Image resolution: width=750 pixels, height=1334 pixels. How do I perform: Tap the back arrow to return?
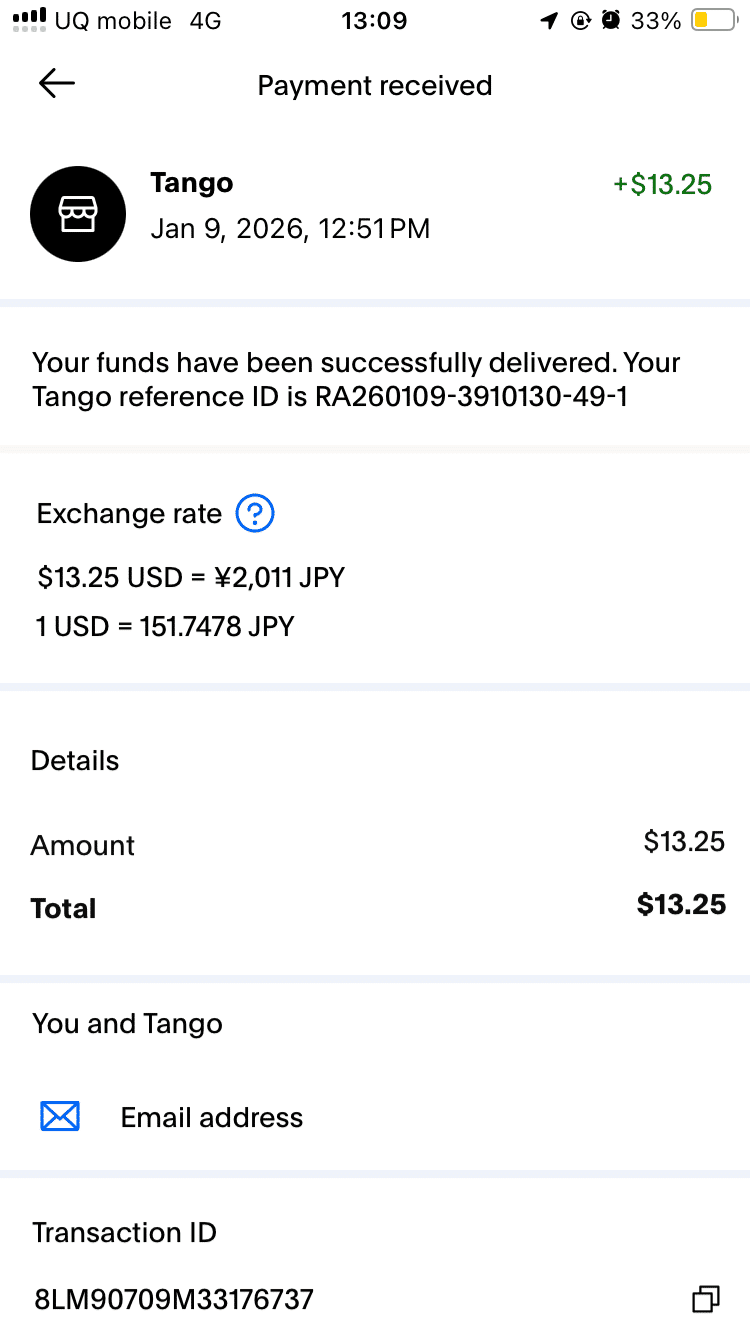pyautogui.click(x=56, y=84)
